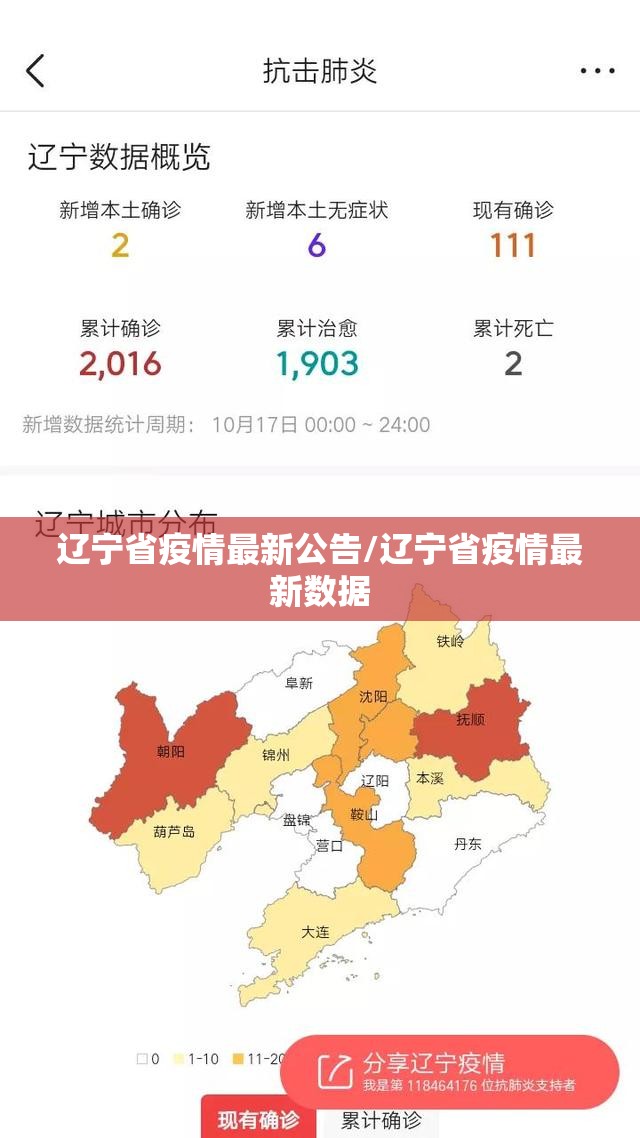Switch to the 累计确诊 tab
The image size is (640, 1138).
[381, 1119]
